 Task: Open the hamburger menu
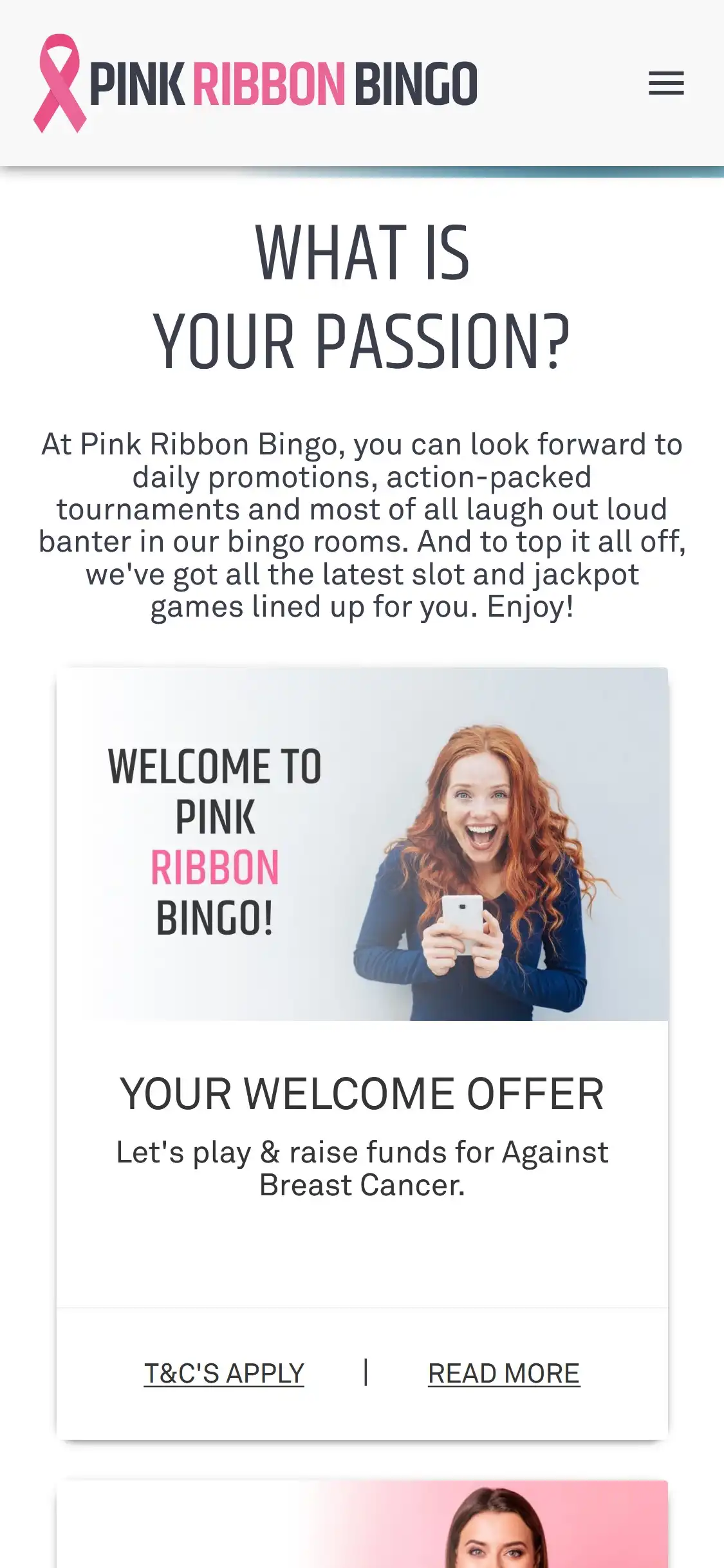(x=665, y=84)
